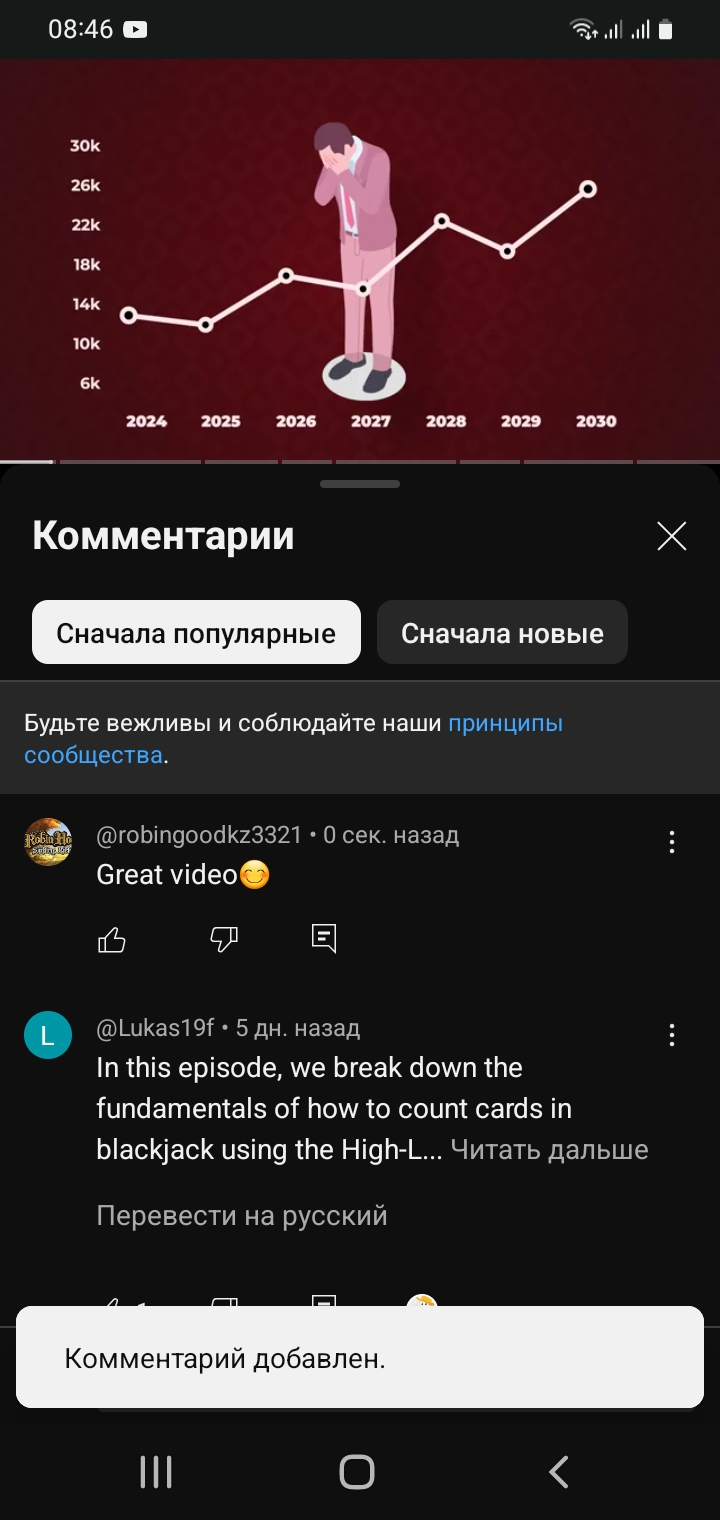This screenshot has height=1520, width=720.
Task: Switch to 'Сначала новые' comments
Action: [x=502, y=633]
